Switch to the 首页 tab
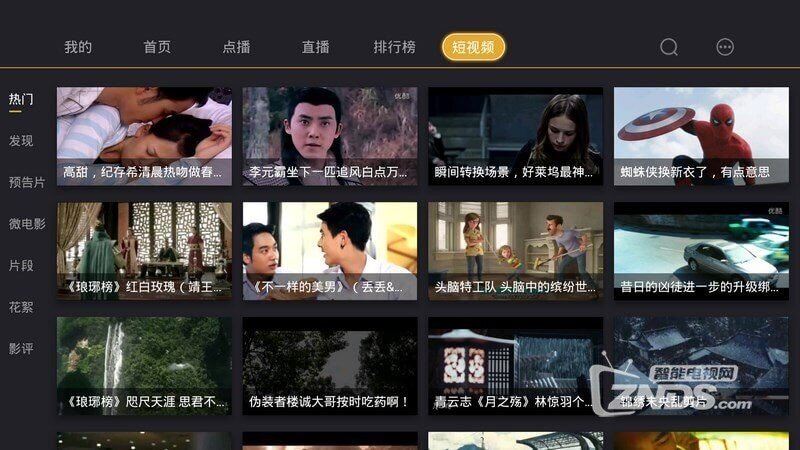800x450 pixels. (157, 47)
